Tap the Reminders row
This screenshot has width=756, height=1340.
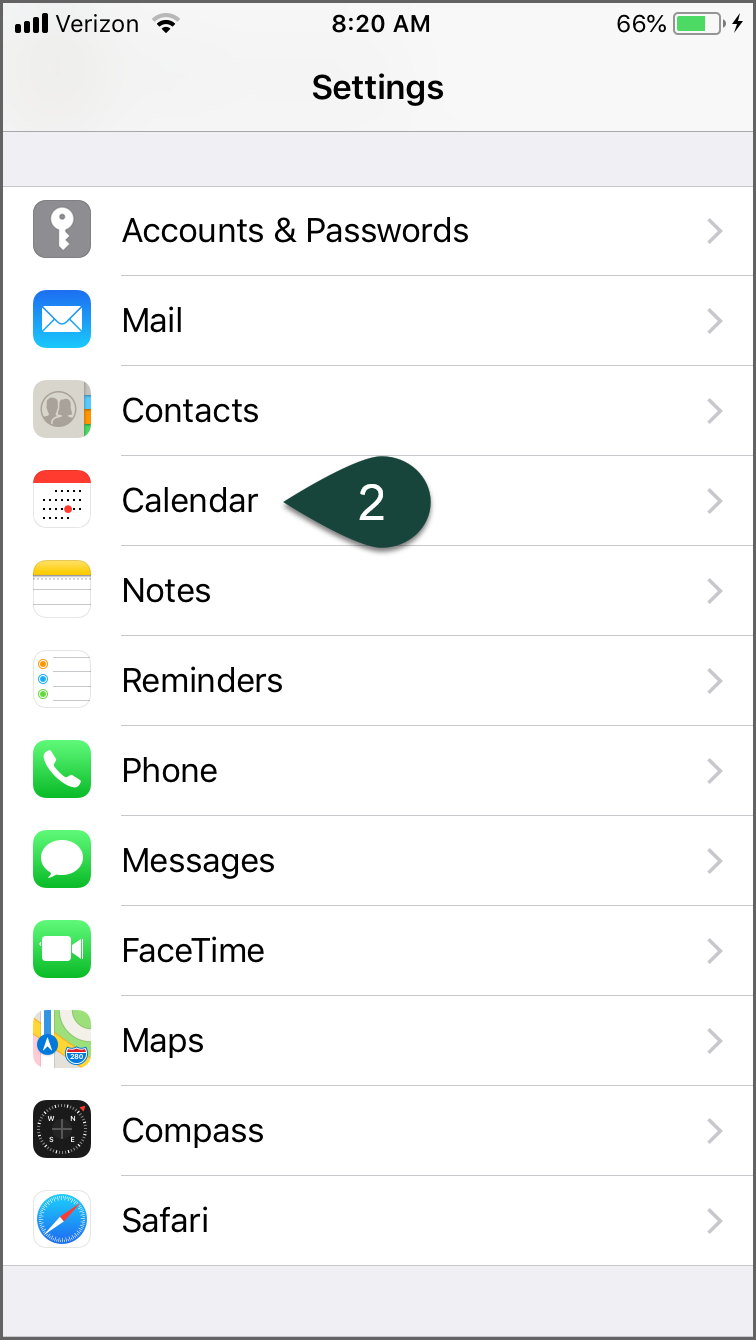(202, 681)
